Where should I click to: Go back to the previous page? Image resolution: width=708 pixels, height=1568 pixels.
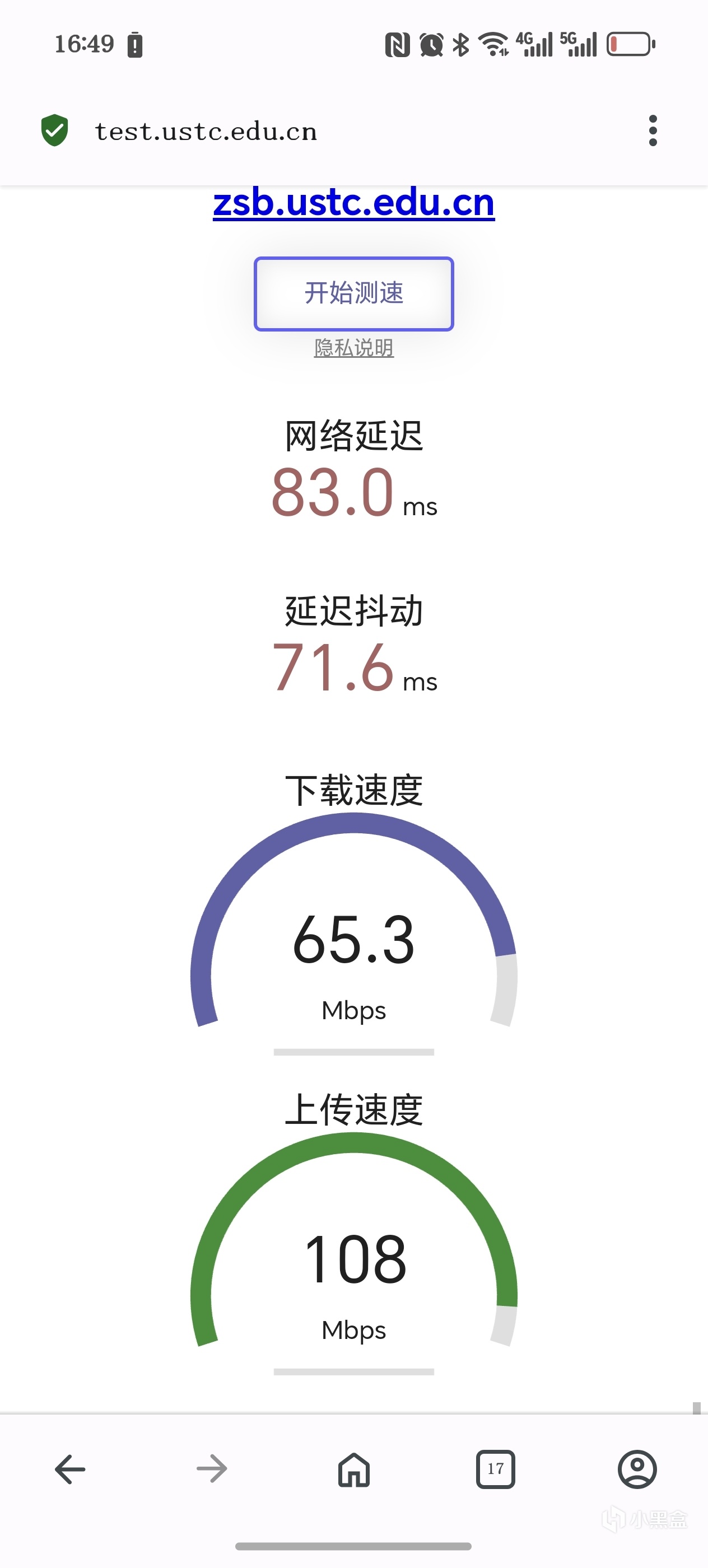[x=70, y=1469]
